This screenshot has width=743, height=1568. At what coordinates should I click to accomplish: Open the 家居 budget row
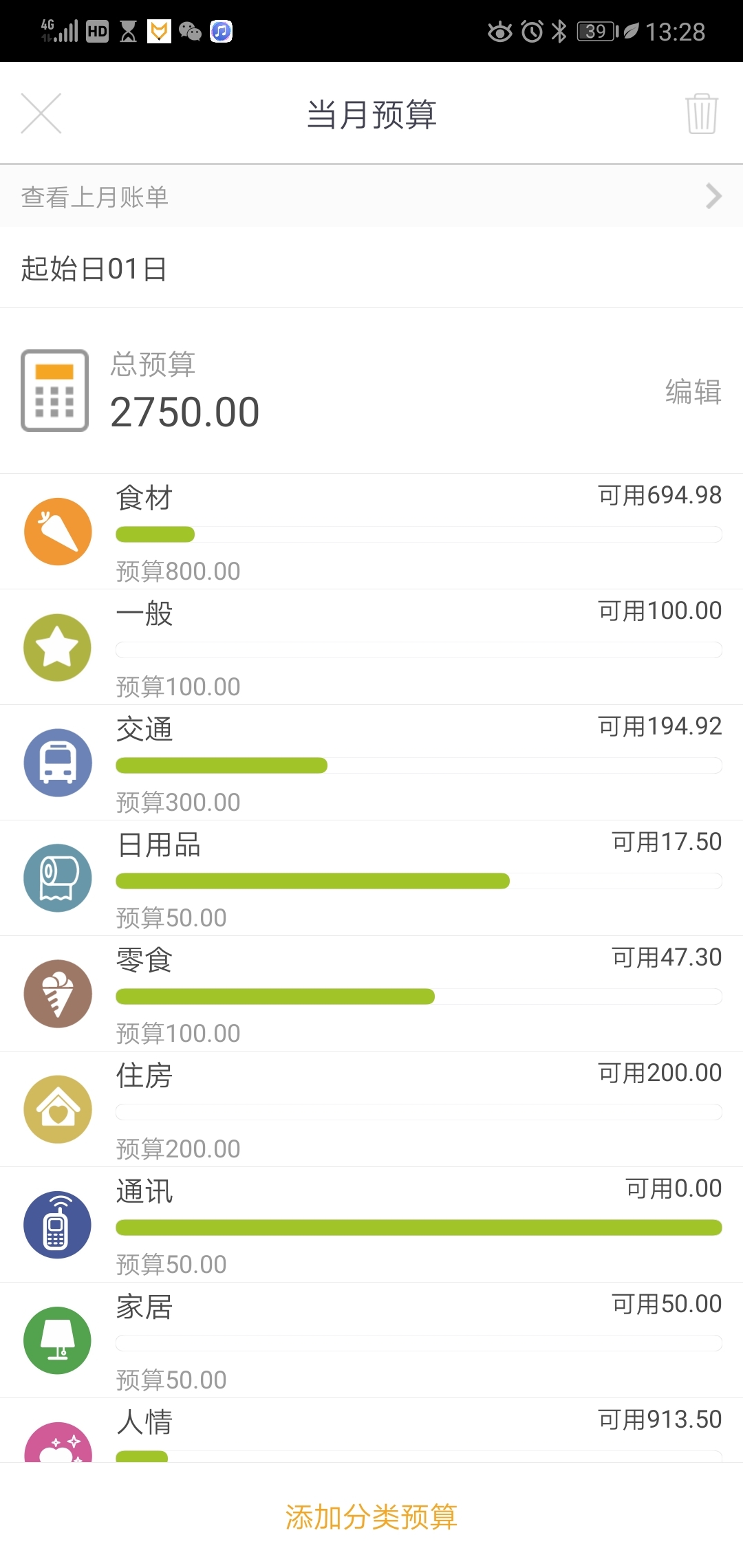[x=371, y=1340]
